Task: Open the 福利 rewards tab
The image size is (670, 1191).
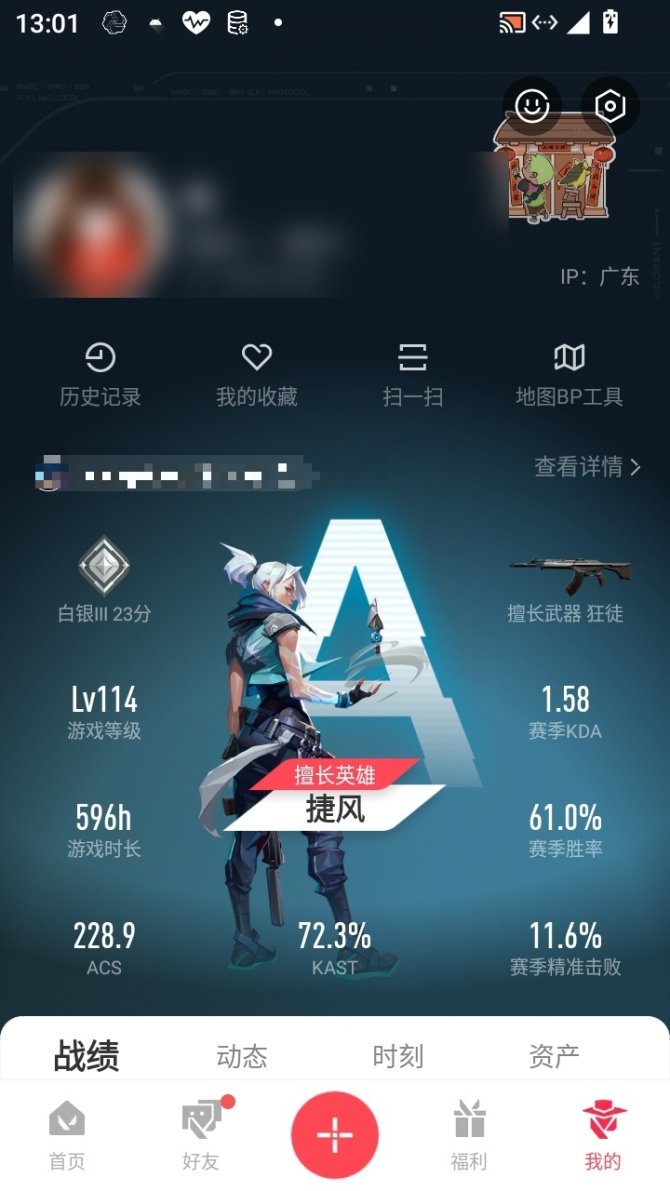Action: tap(469, 1135)
